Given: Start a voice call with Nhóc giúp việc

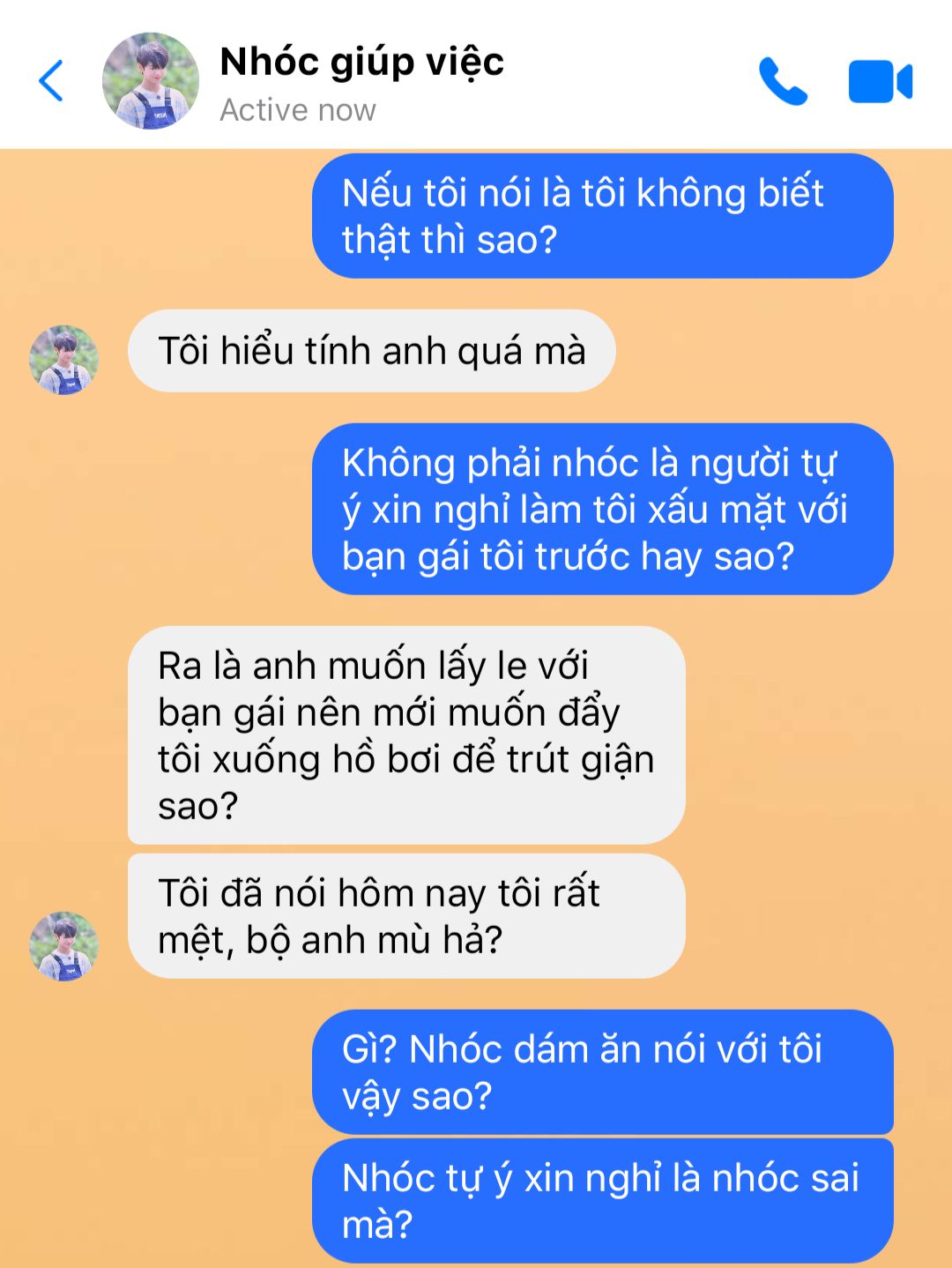Looking at the screenshot, I should pos(782,81).
